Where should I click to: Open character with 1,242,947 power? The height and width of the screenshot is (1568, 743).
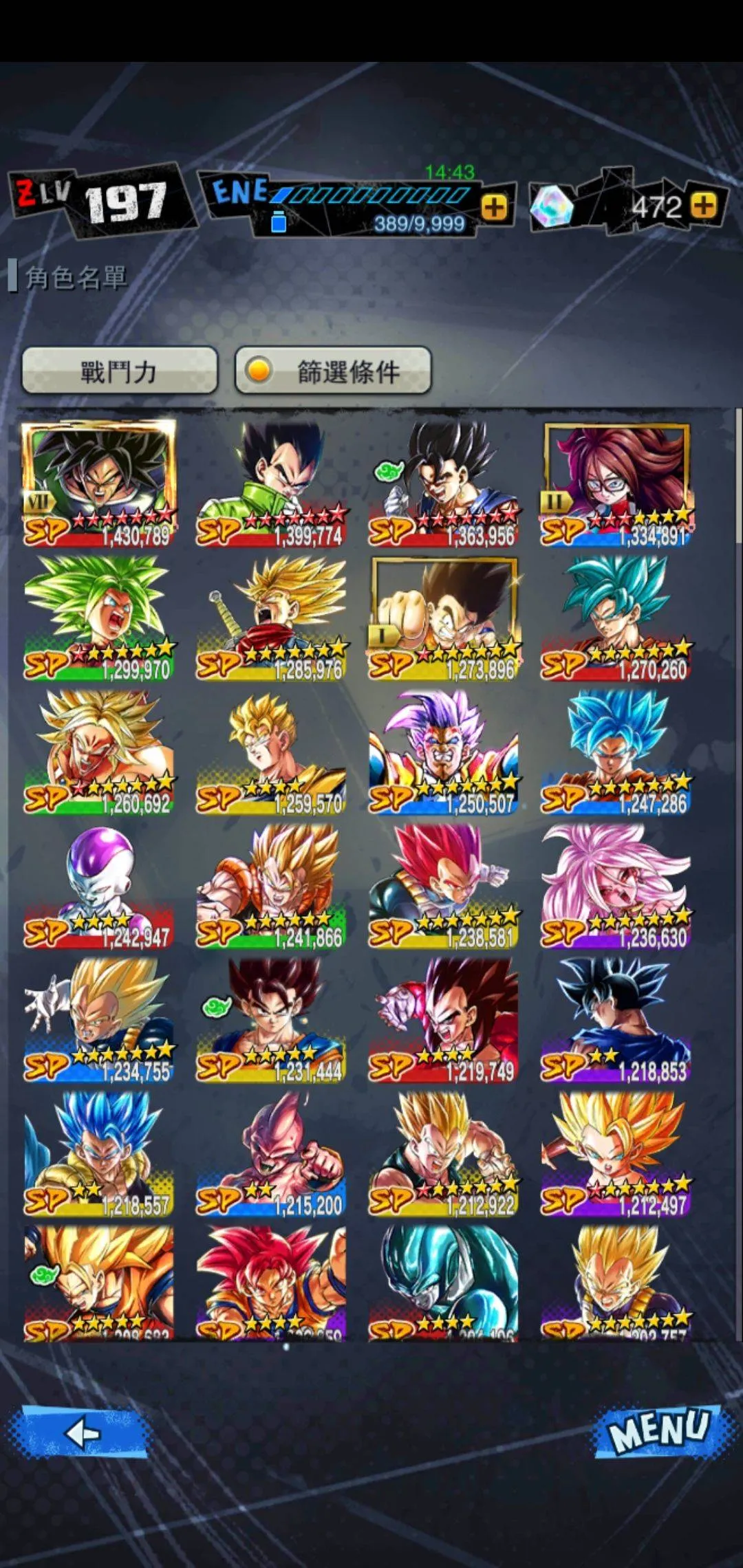(x=98, y=885)
